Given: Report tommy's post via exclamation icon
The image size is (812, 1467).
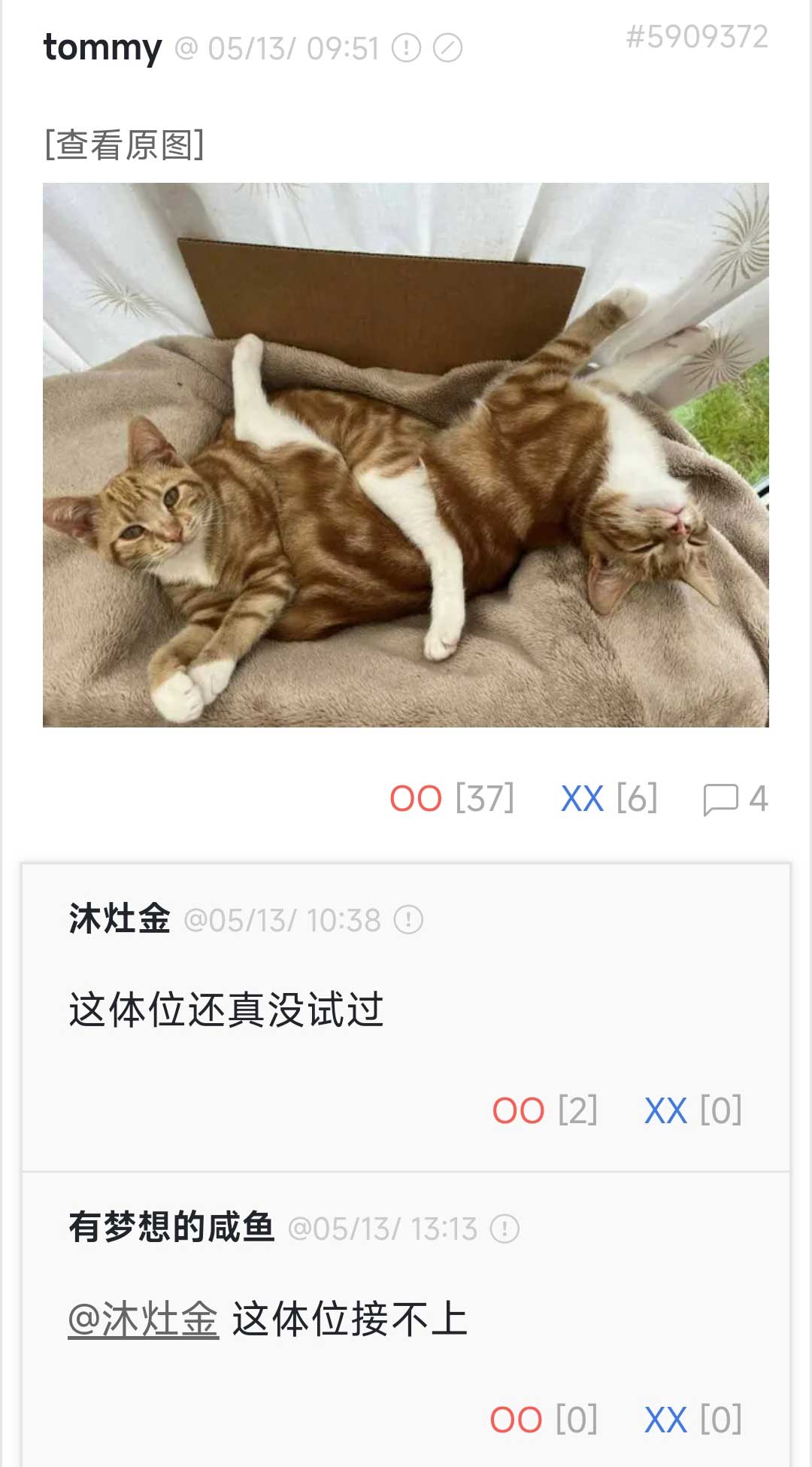Looking at the screenshot, I should click(406, 49).
